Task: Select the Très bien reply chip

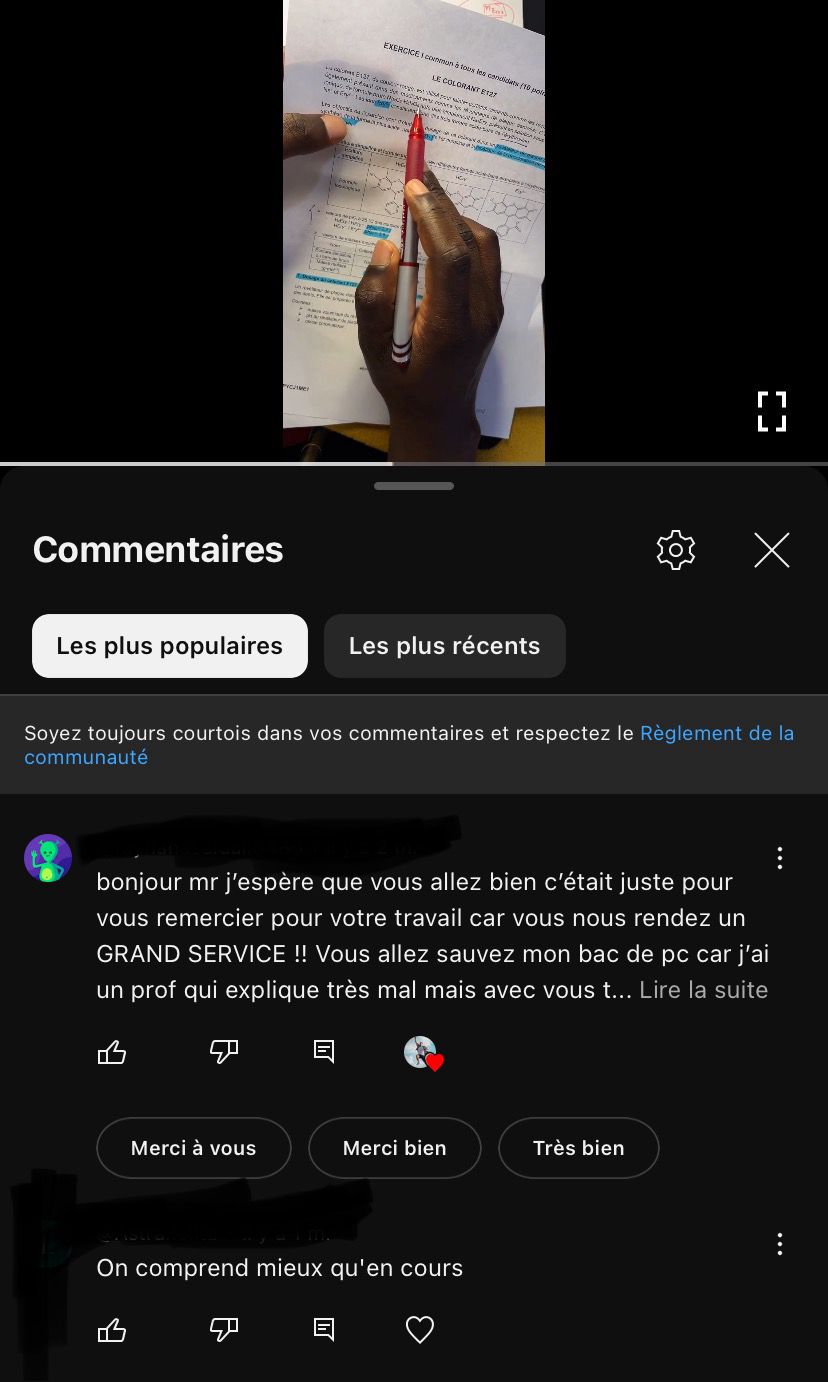Action: click(x=578, y=1148)
